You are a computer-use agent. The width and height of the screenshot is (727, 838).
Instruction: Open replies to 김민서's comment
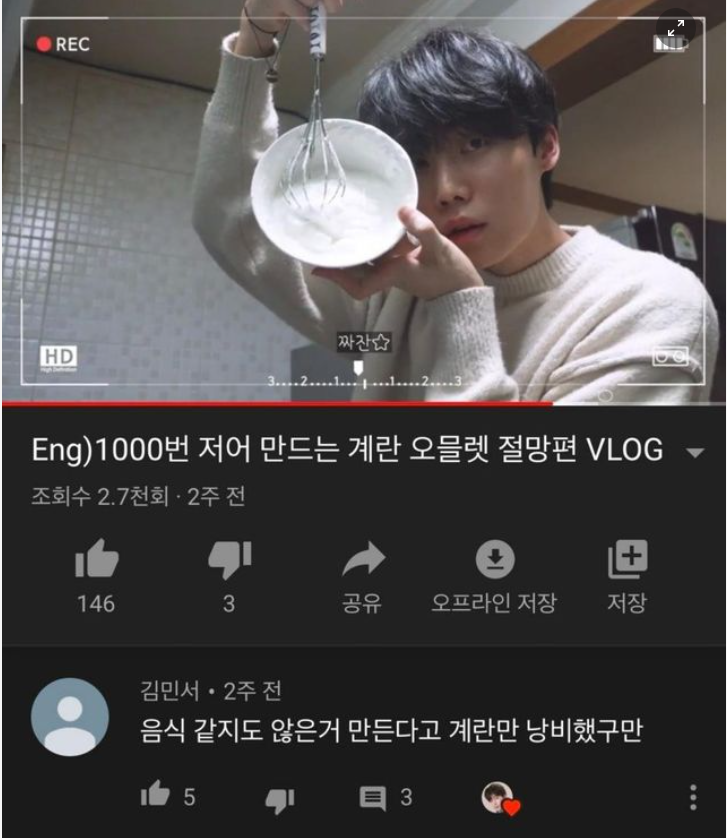(373, 797)
